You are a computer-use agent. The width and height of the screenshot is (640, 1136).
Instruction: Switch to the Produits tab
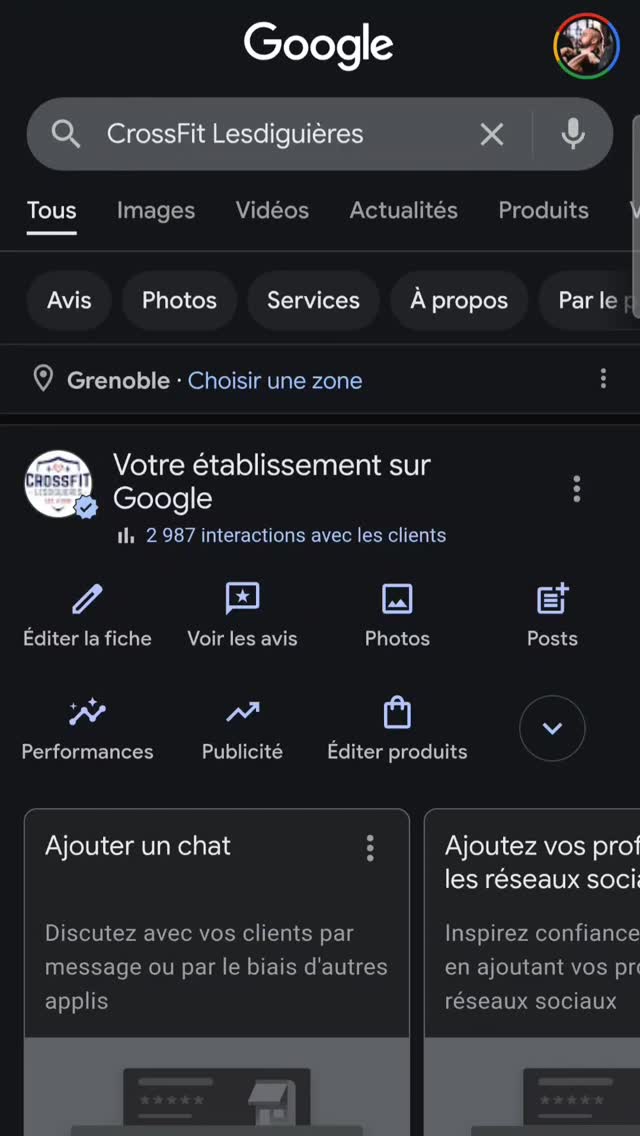tap(543, 210)
